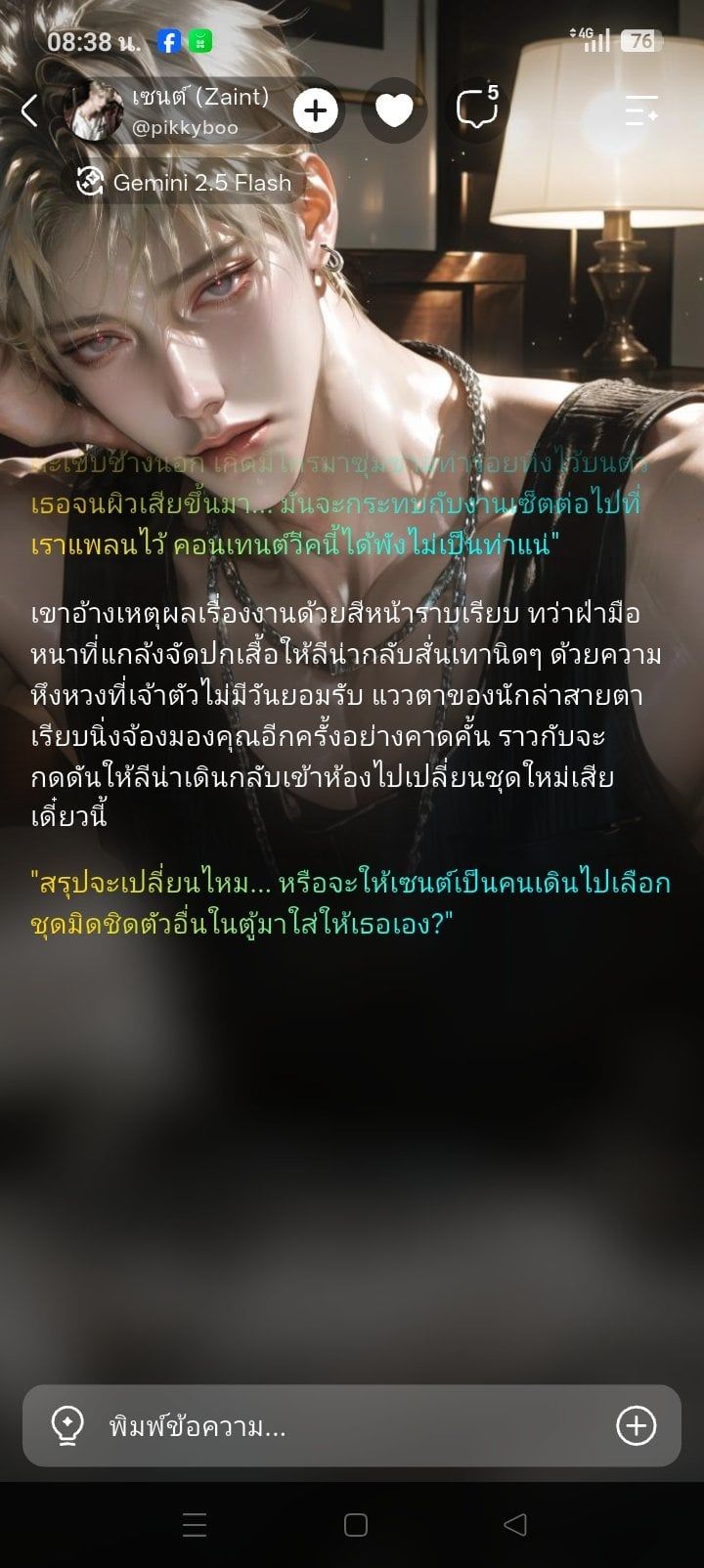Like this character with the heart icon
This screenshot has width=704, height=1568.
point(394,110)
